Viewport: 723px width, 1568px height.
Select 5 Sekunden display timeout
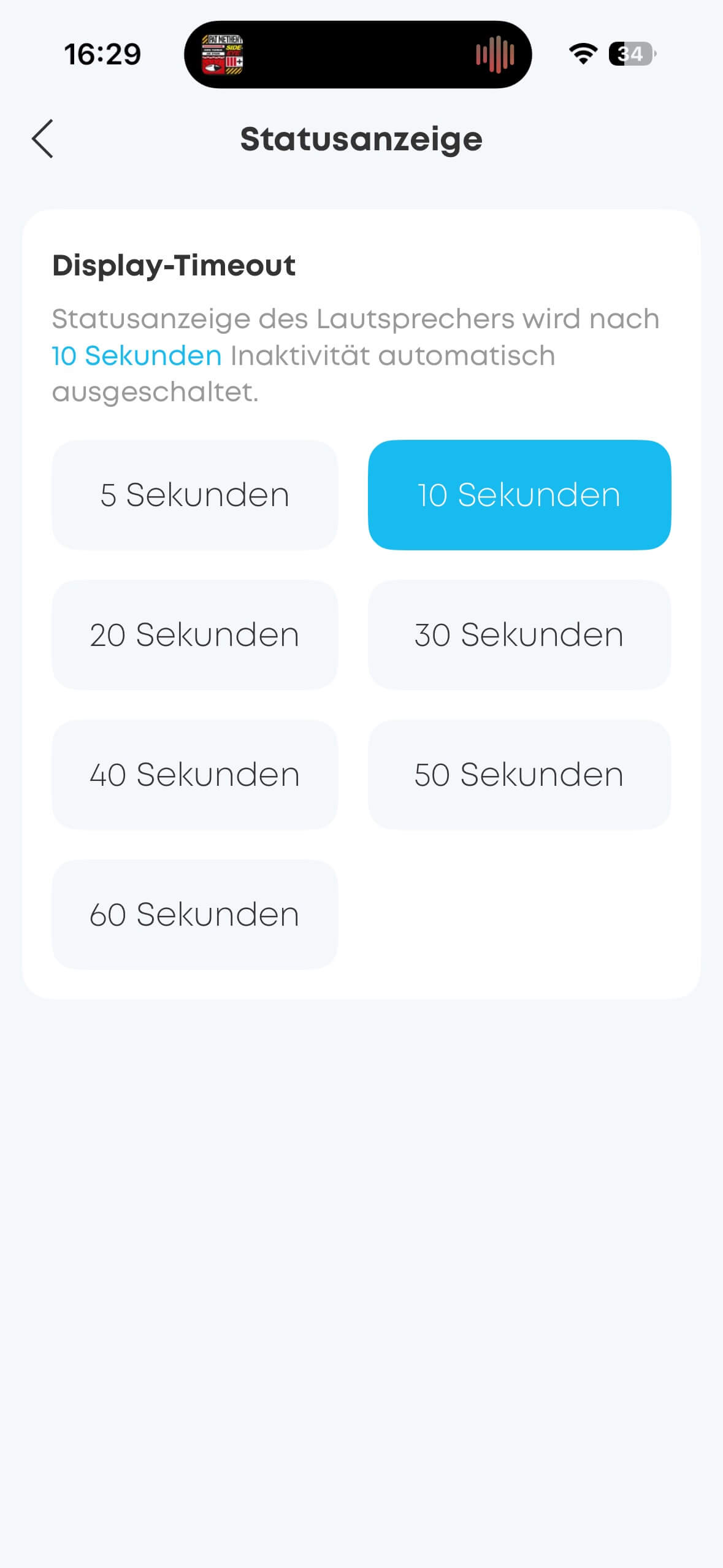(x=194, y=495)
